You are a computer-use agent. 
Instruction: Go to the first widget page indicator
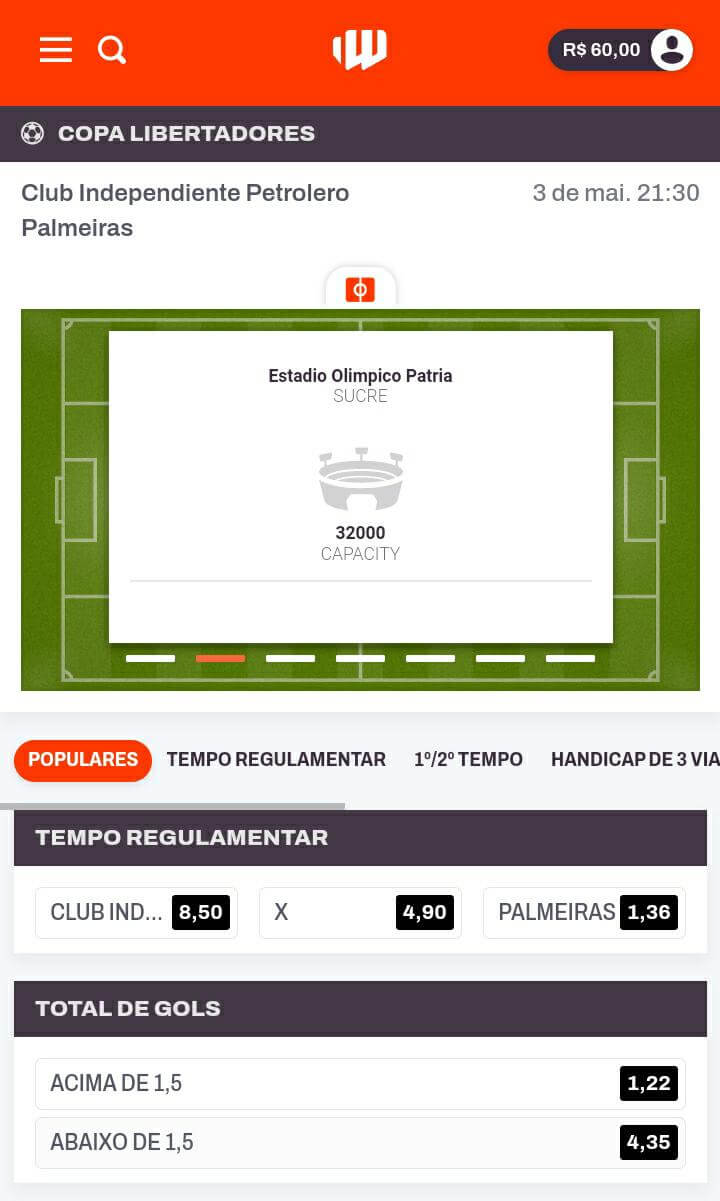[150, 658]
